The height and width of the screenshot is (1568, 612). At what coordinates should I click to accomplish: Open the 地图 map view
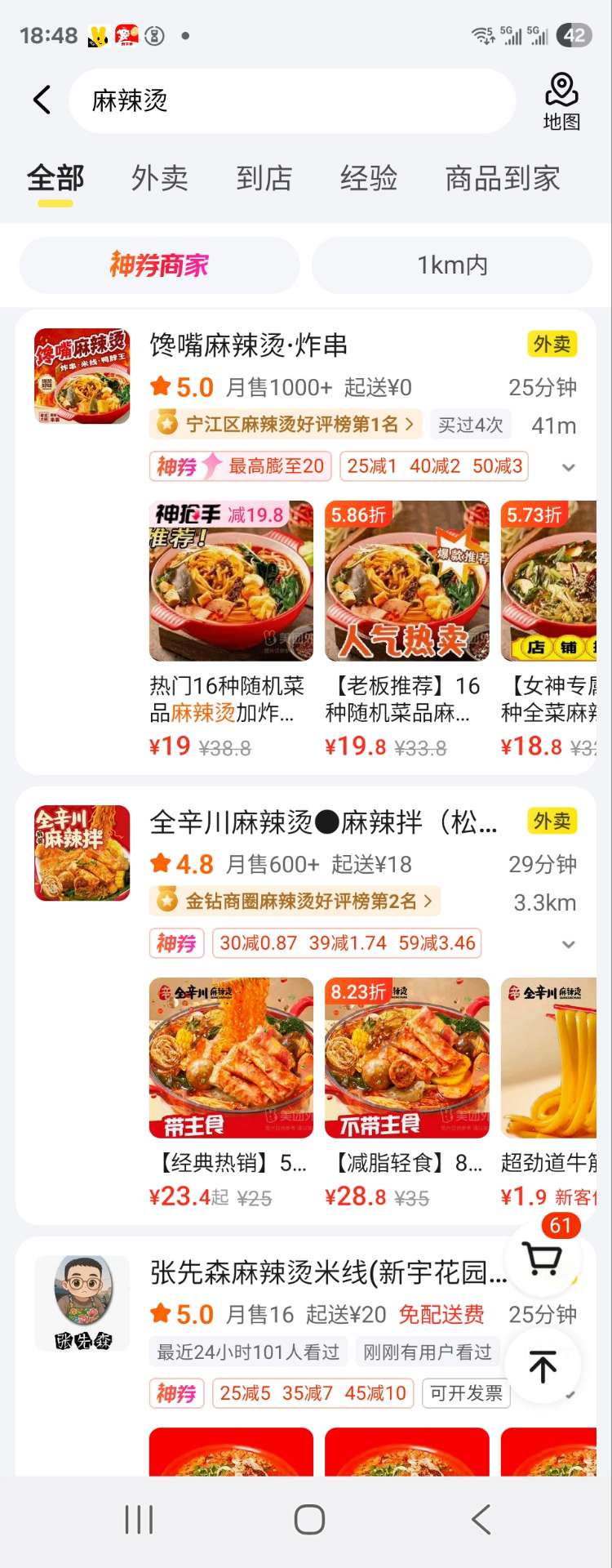tap(561, 100)
